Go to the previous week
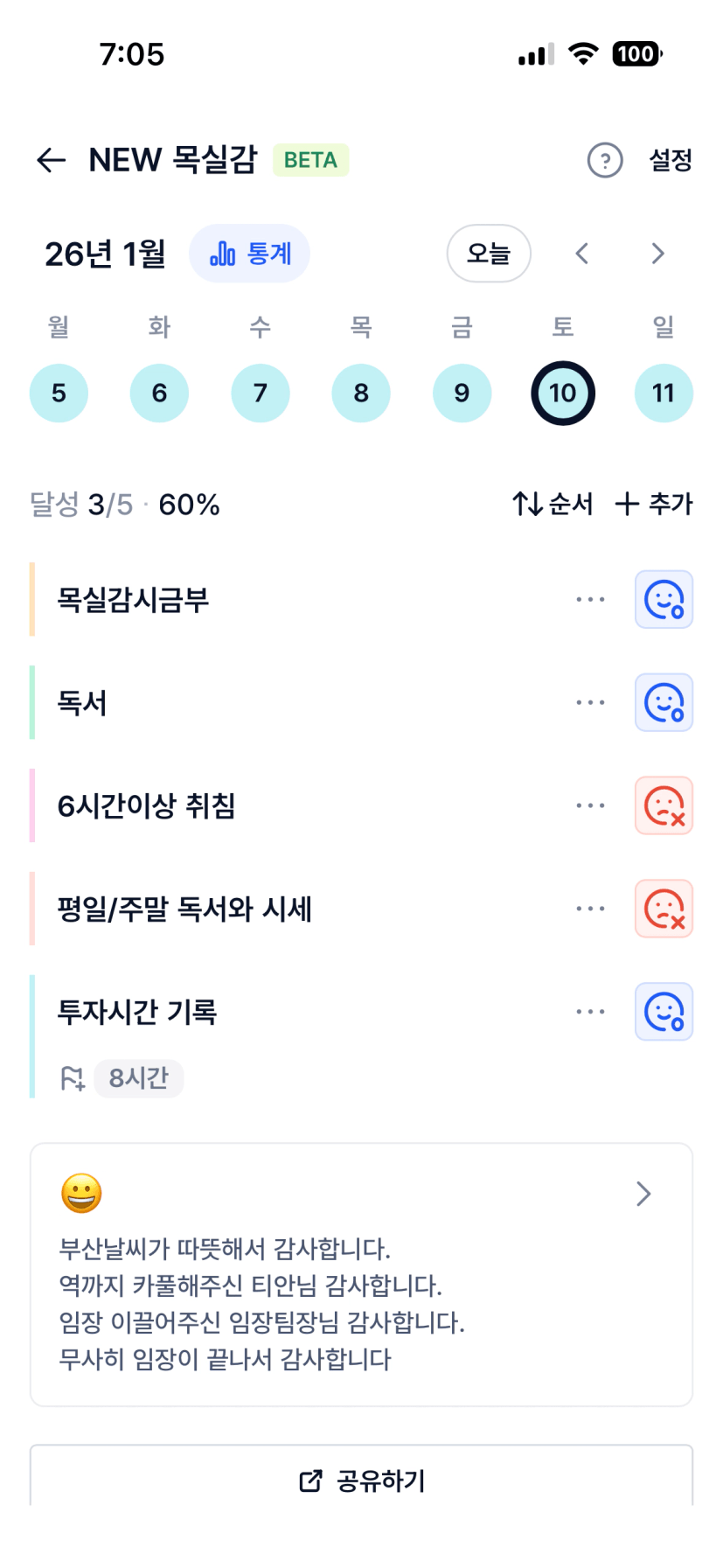 pyautogui.click(x=582, y=254)
